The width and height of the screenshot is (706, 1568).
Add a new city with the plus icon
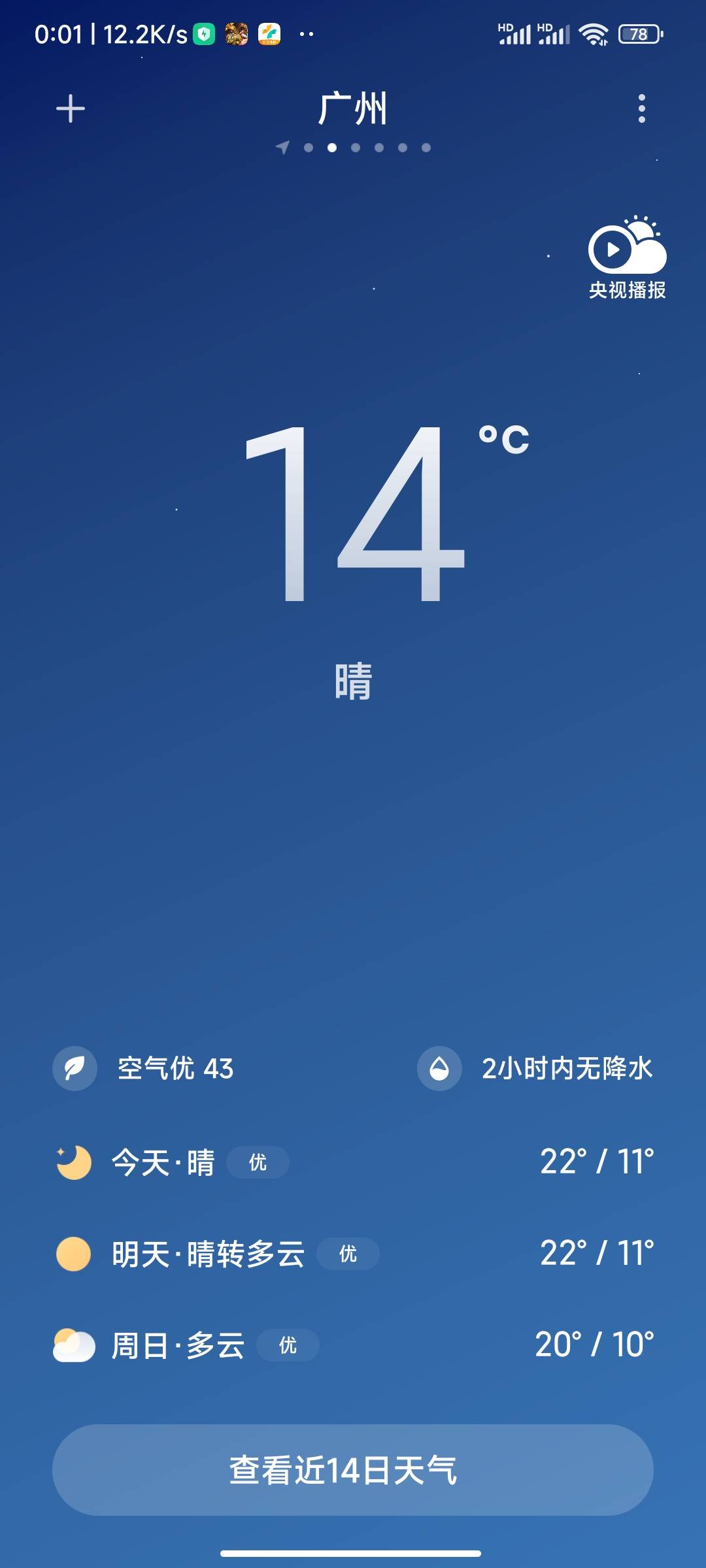(x=71, y=108)
